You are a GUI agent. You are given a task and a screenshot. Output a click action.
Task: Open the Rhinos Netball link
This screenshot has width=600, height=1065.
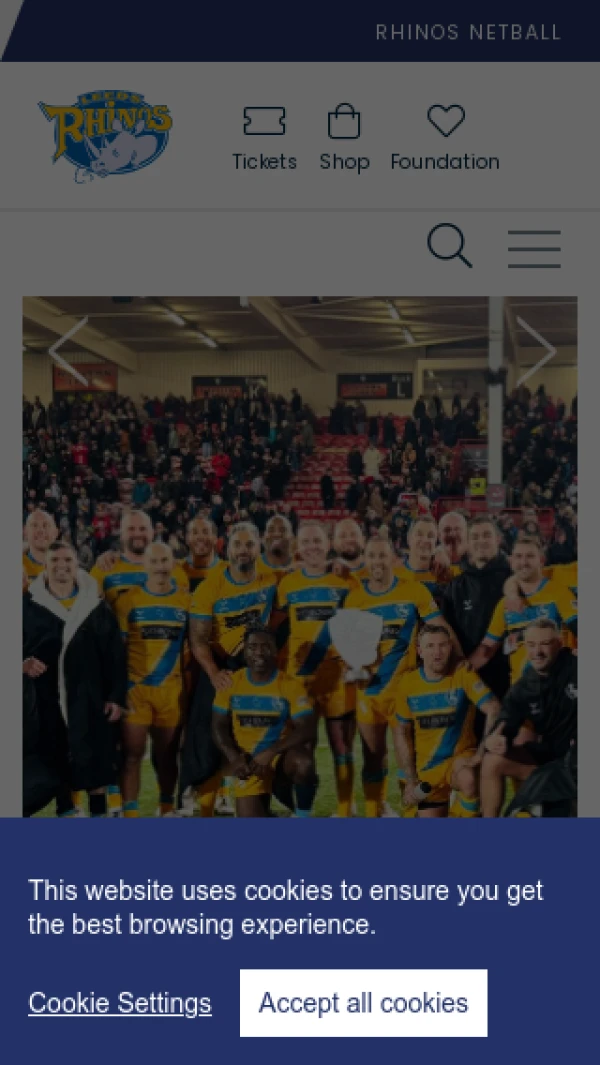coord(467,32)
